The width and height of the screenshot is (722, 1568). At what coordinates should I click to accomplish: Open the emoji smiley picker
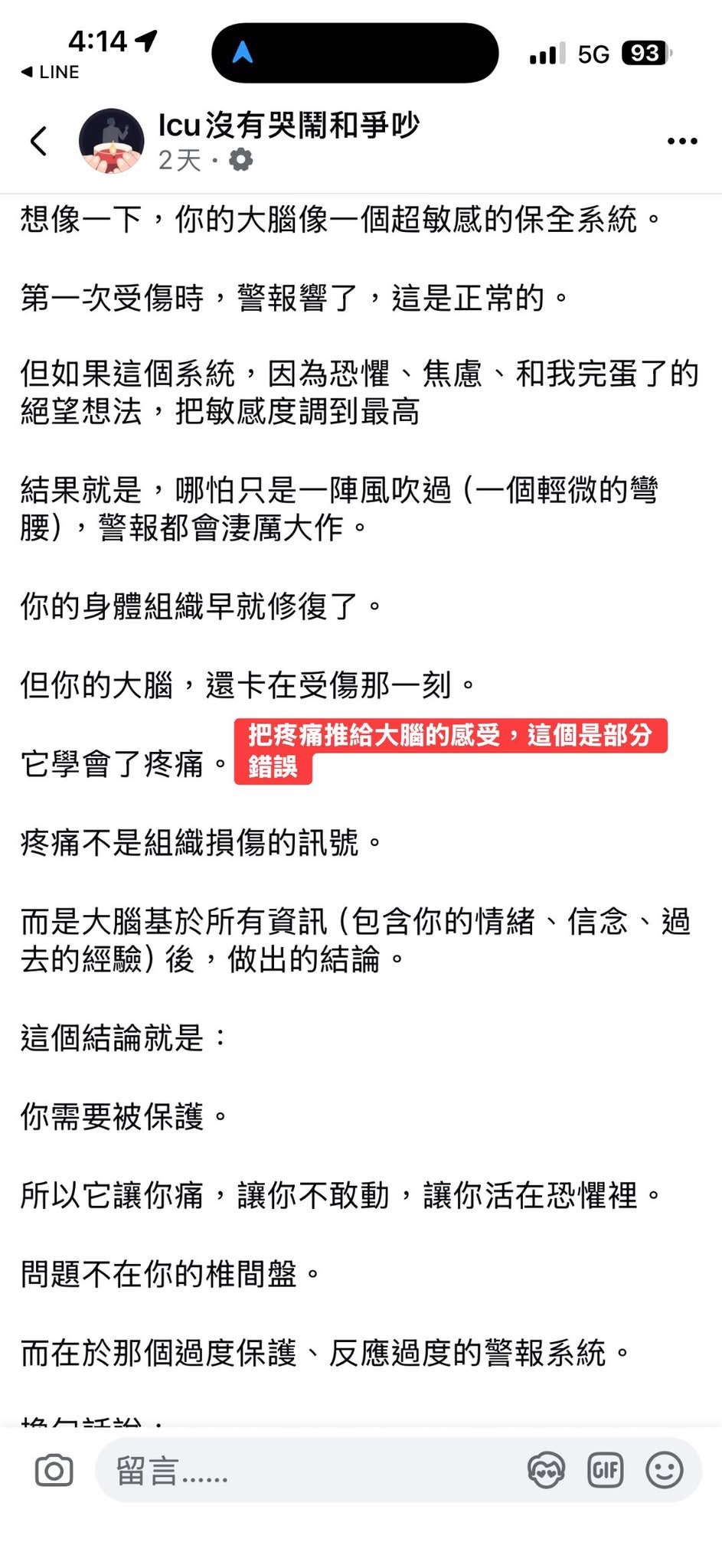pos(664,1470)
